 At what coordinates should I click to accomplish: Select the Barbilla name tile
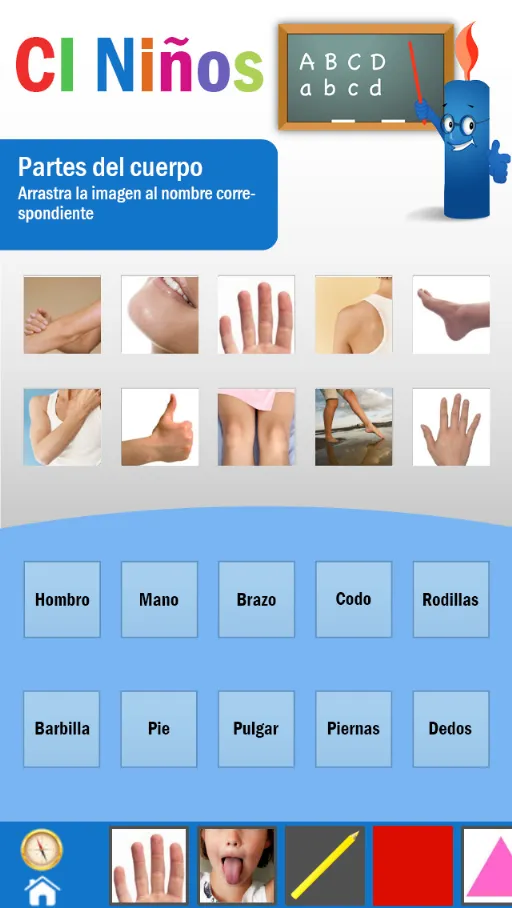click(62, 728)
